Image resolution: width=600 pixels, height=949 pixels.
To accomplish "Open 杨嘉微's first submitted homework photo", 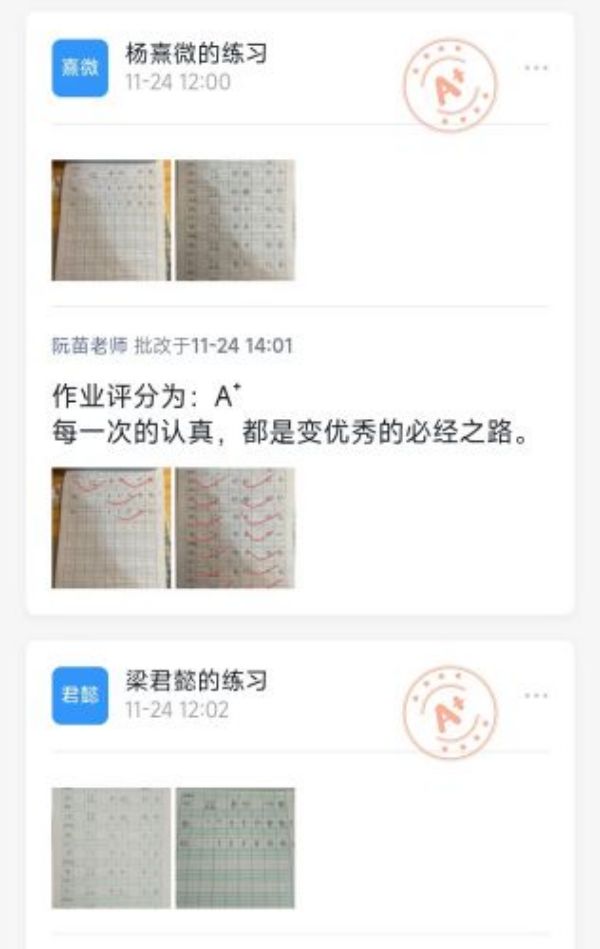I will click(111, 220).
